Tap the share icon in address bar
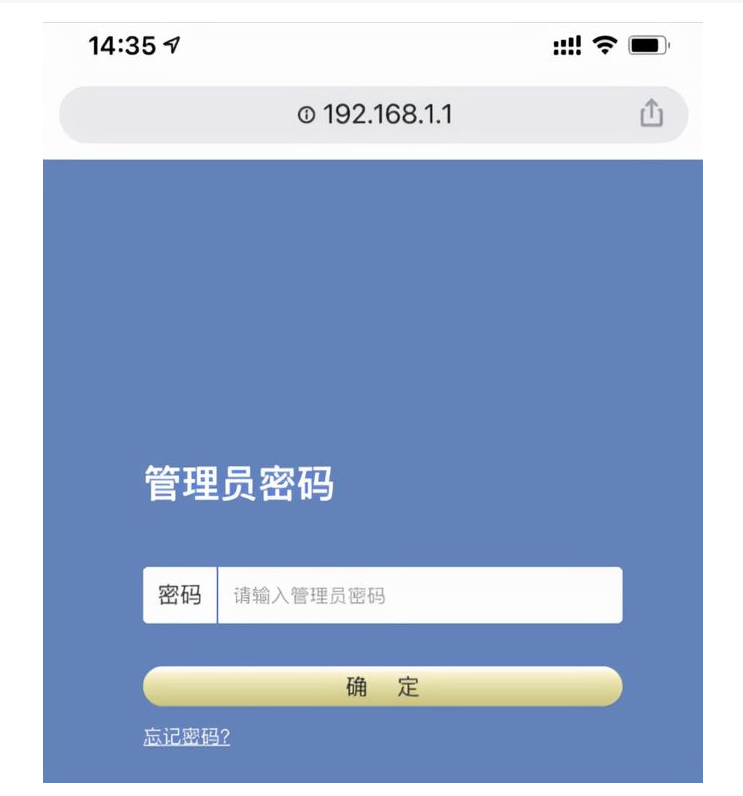 [x=651, y=114]
